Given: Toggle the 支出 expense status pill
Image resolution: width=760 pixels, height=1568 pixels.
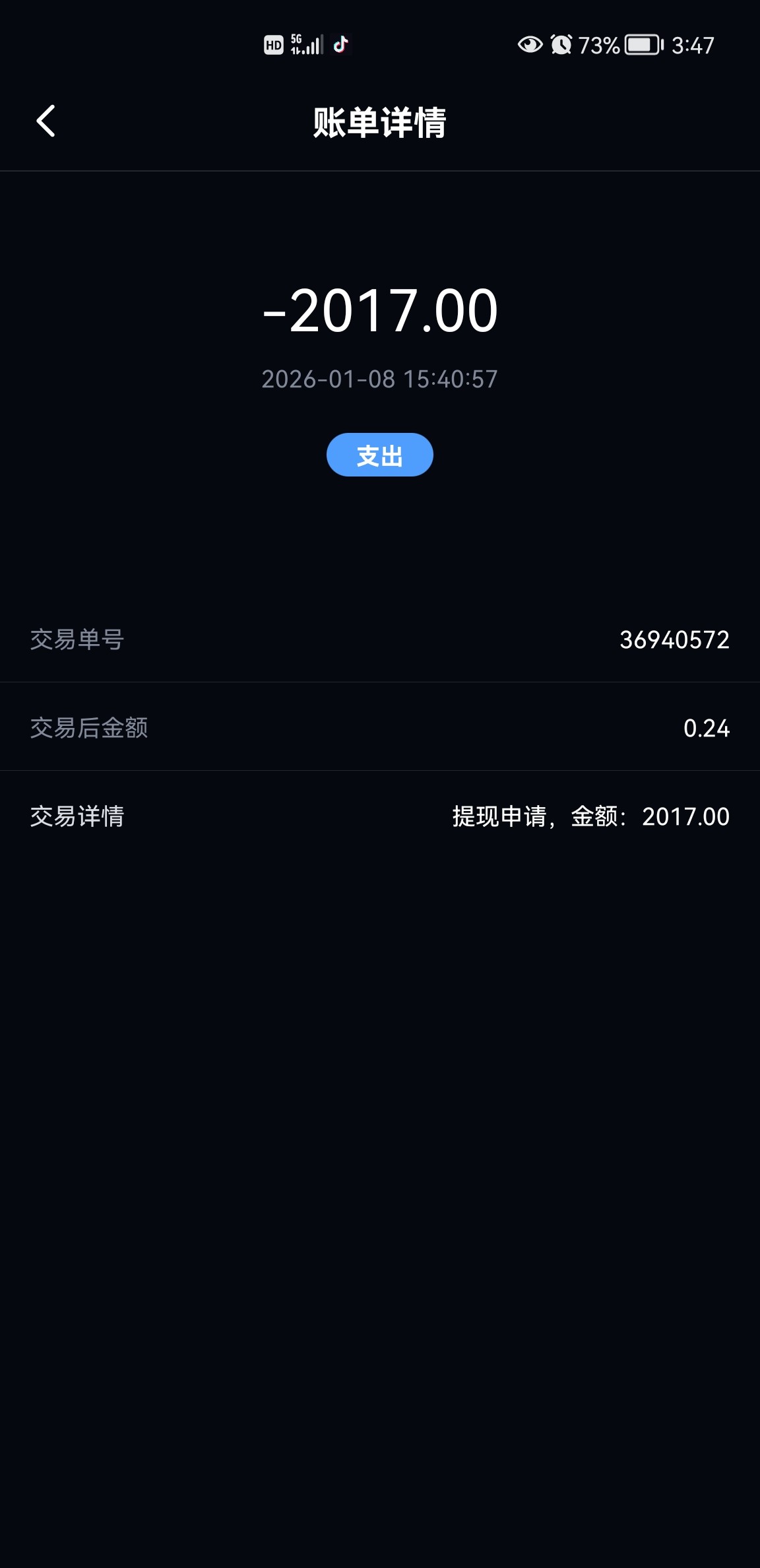Looking at the screenshot, I should point(380,455).
